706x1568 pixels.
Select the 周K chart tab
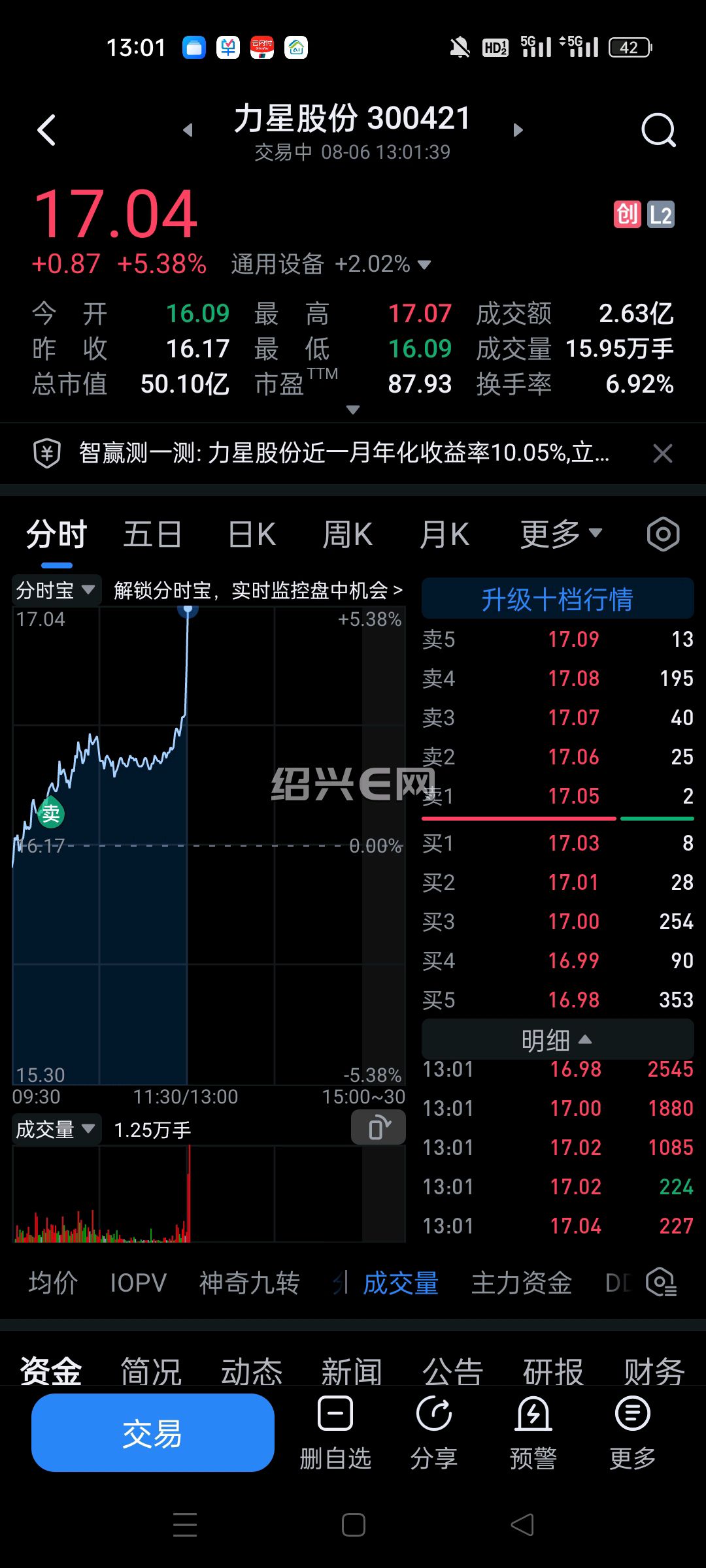tap(347, 534)
